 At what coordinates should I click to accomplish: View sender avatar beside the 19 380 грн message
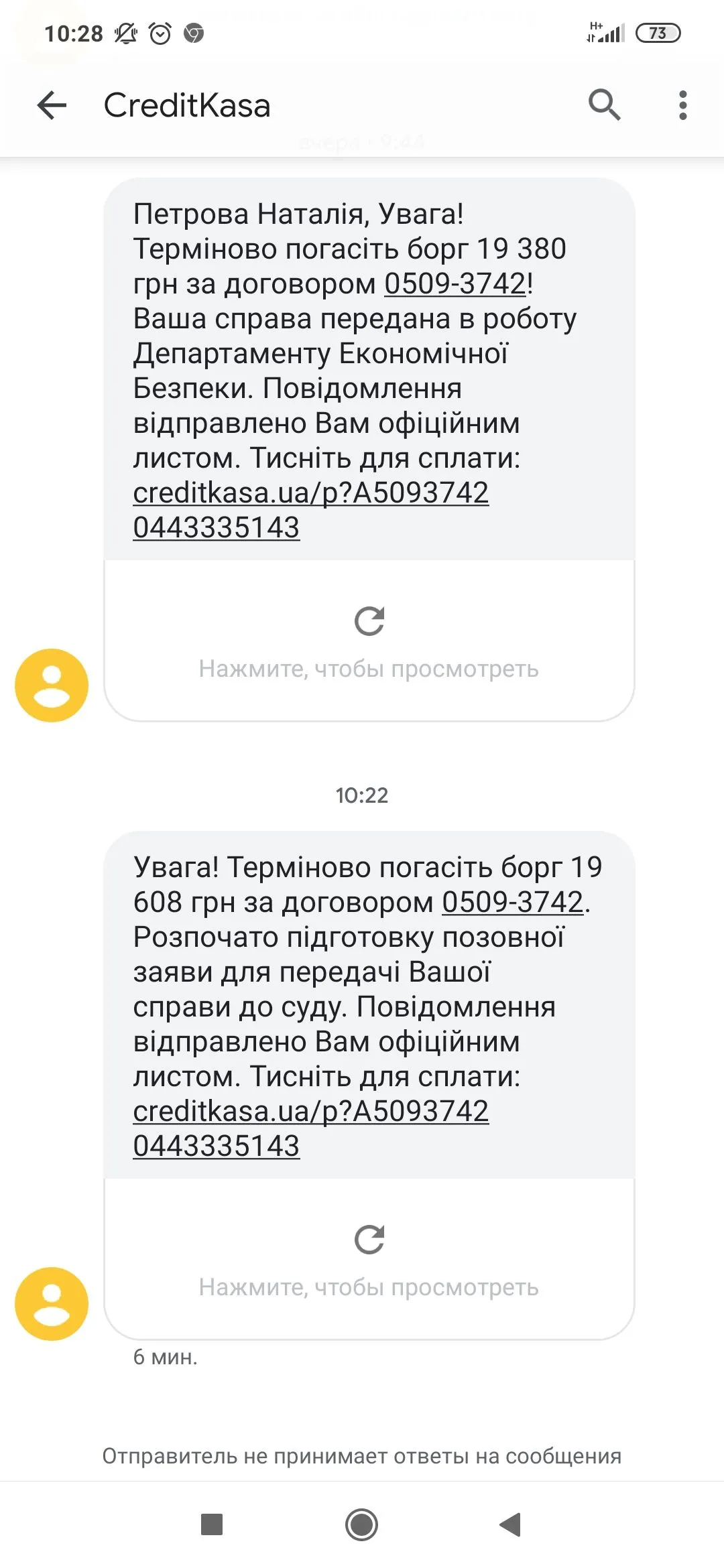click(x=52, y=685)
